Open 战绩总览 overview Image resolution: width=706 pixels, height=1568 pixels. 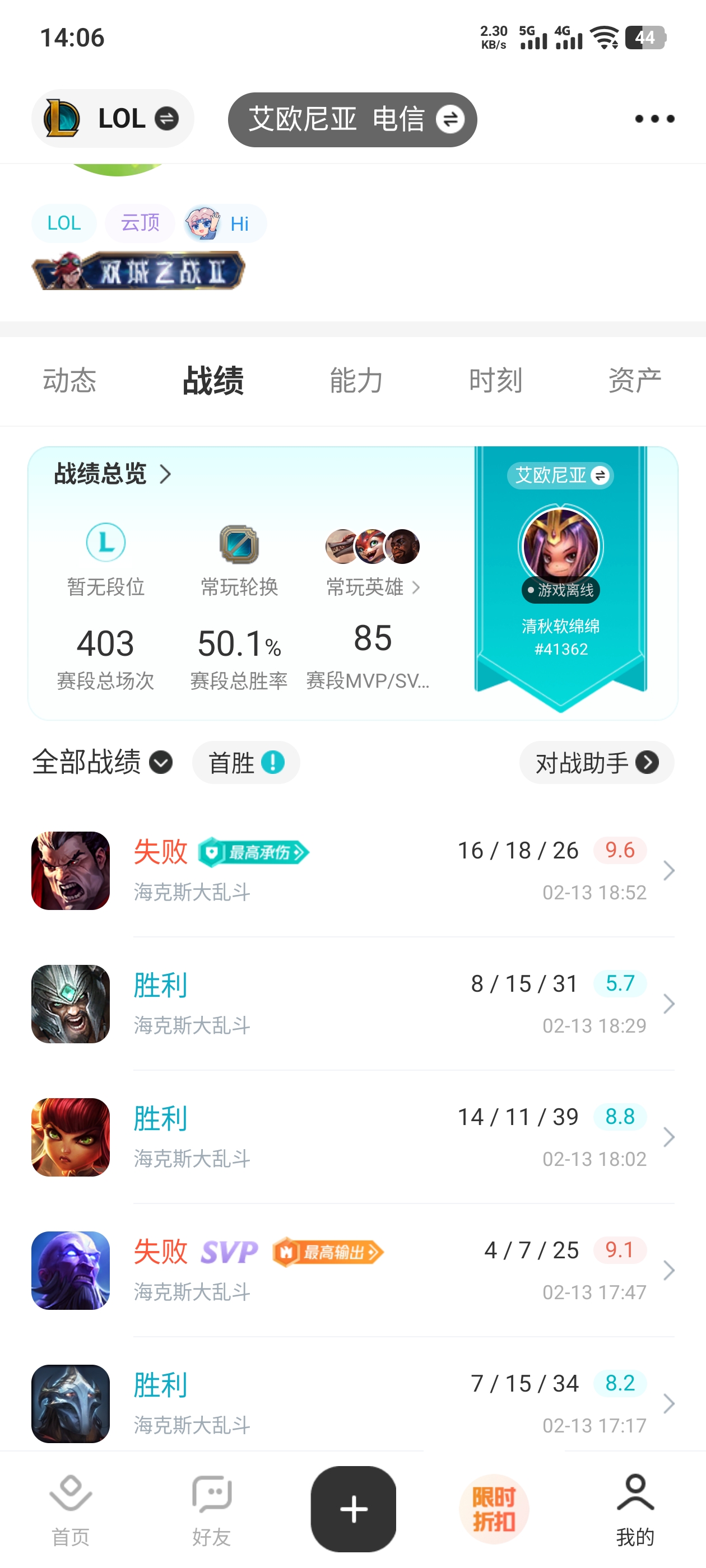(x=113, y=474)
